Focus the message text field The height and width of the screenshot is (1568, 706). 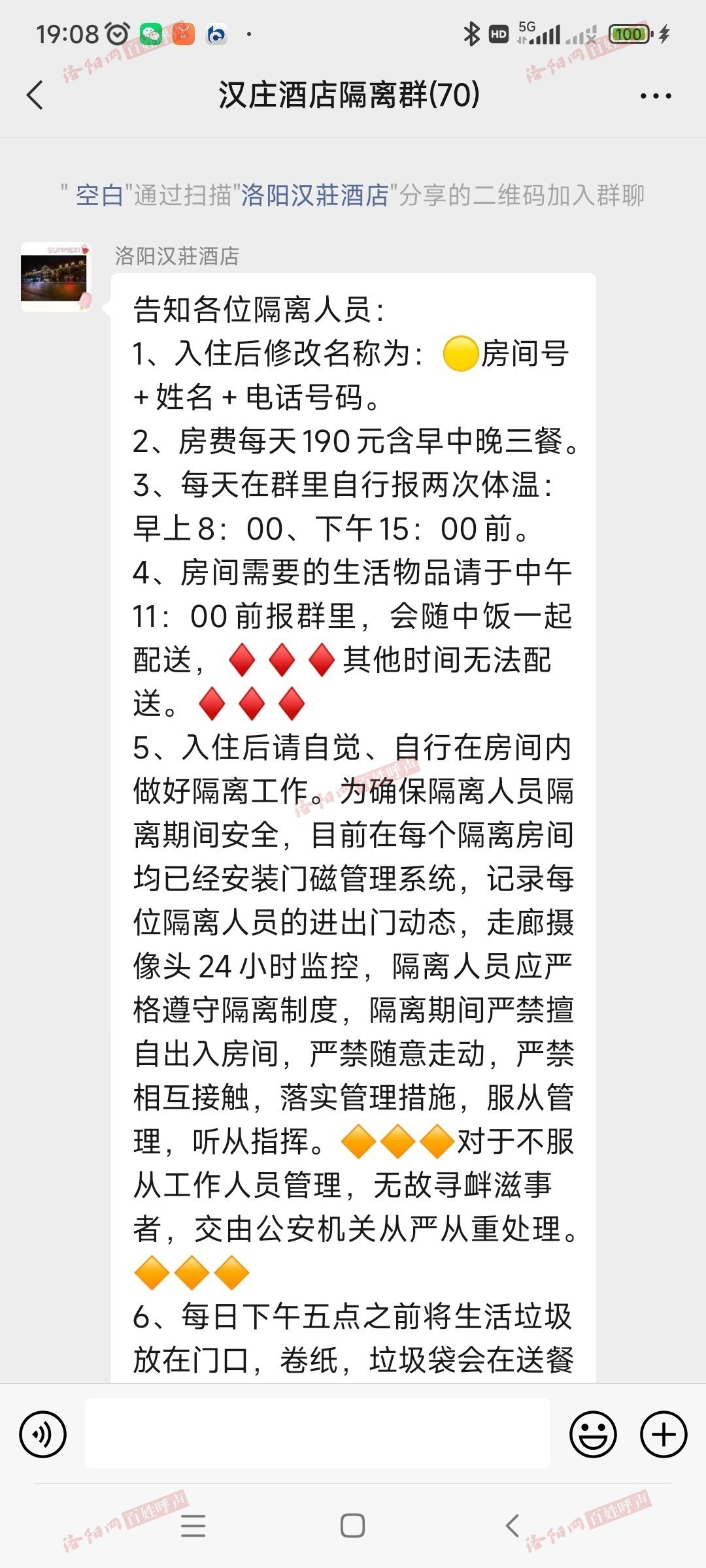coord(317,1435)
